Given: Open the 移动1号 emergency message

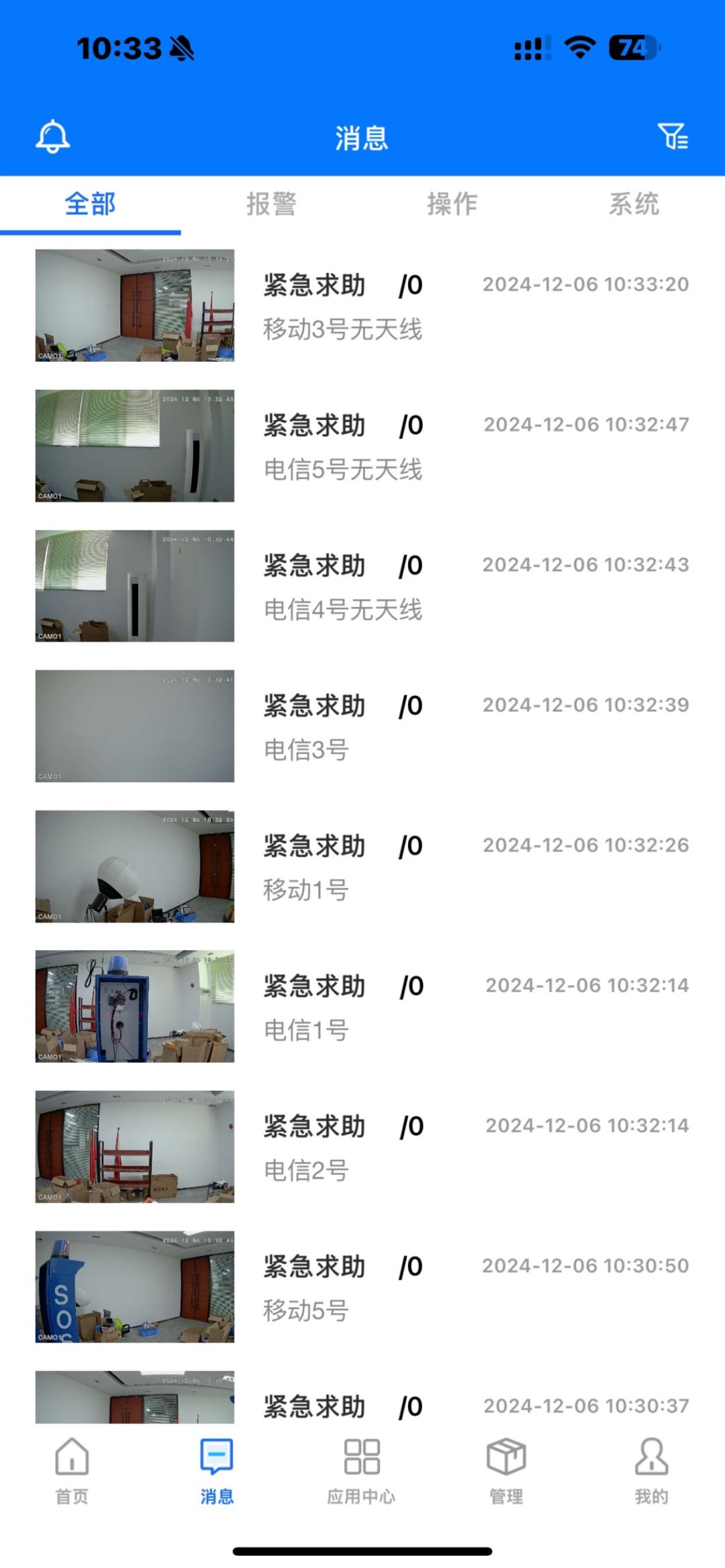Looking at the screenshot, I should 362,866.
